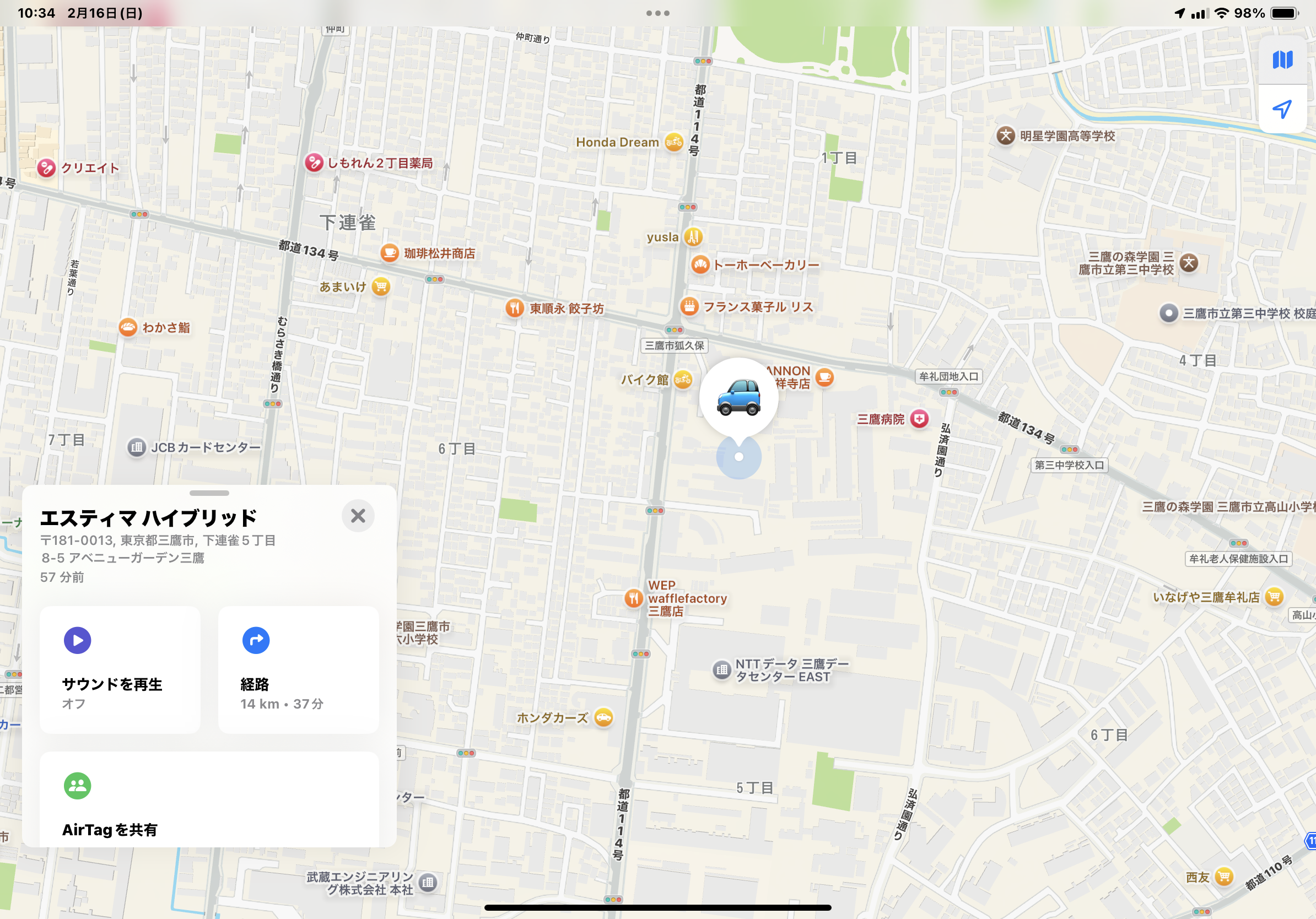Play sound on the AirTag

[x=120, y=669]
